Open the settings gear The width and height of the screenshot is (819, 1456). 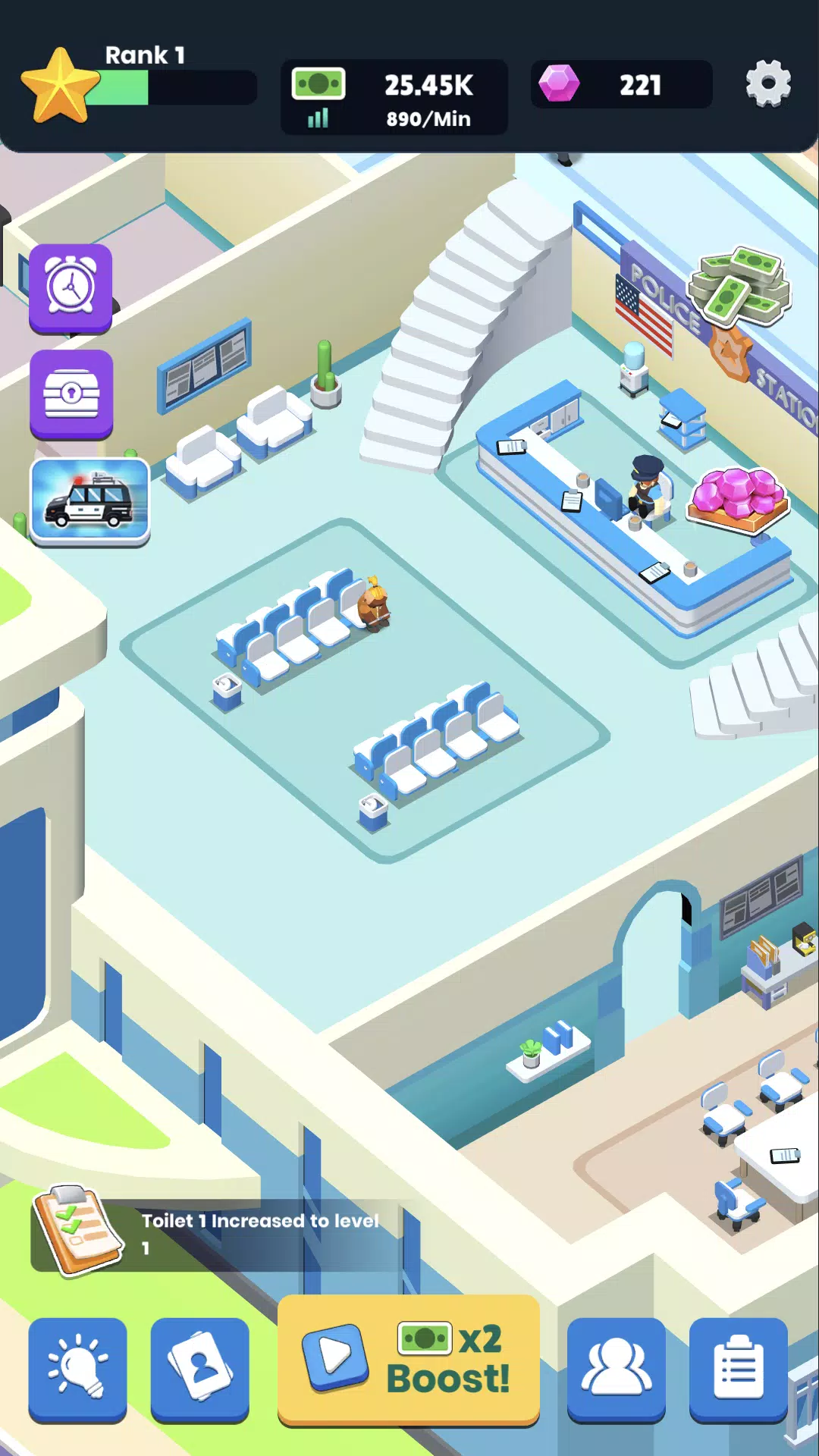pyautogui.click(x=768, y=84)
